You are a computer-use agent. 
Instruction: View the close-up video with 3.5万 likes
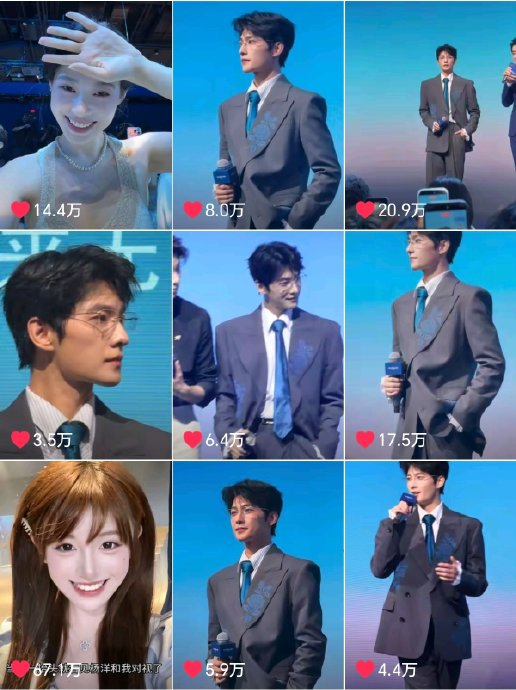tap(86, 345)
